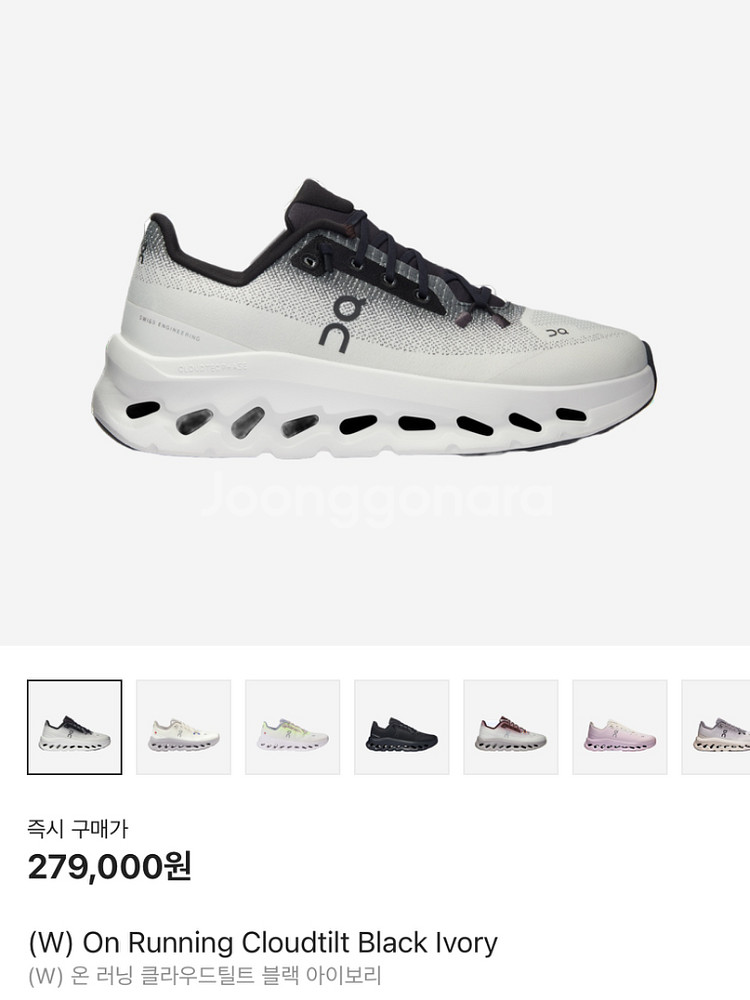Choose the cream white shoe variant

(x=184, y=727)
